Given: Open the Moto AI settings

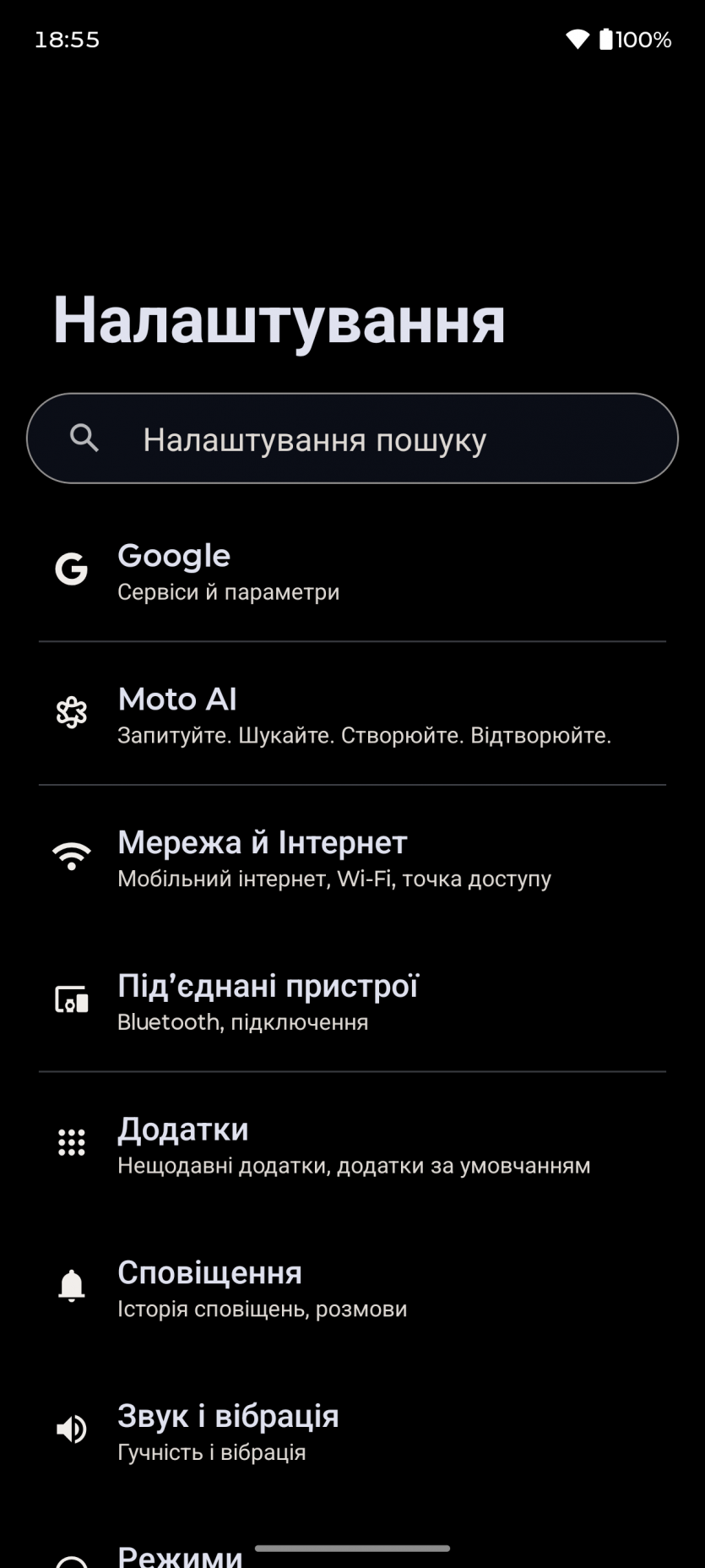Looking at the screenshot, I should point(352,715).
